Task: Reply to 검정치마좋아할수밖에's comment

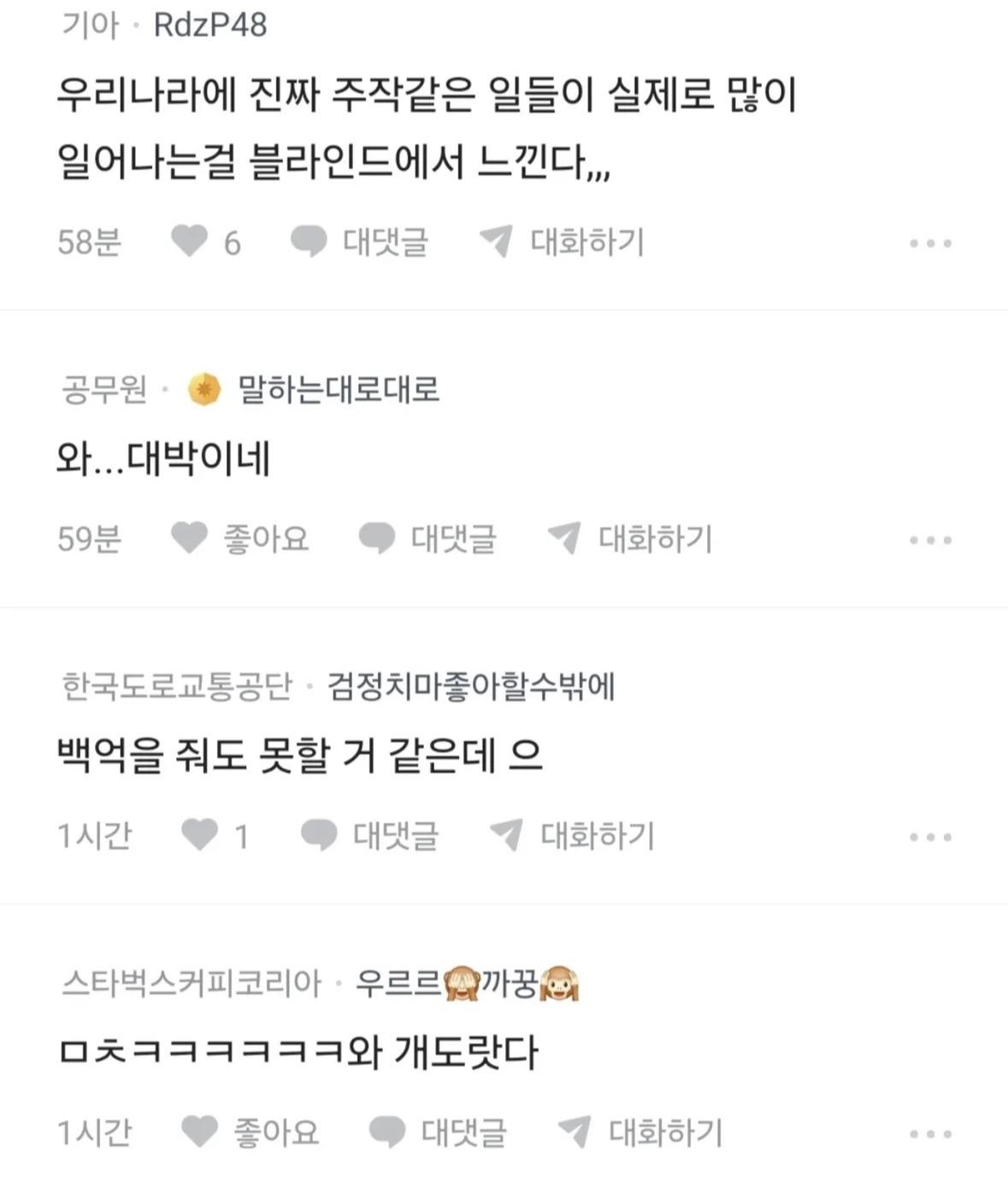Action: (369, 835)
